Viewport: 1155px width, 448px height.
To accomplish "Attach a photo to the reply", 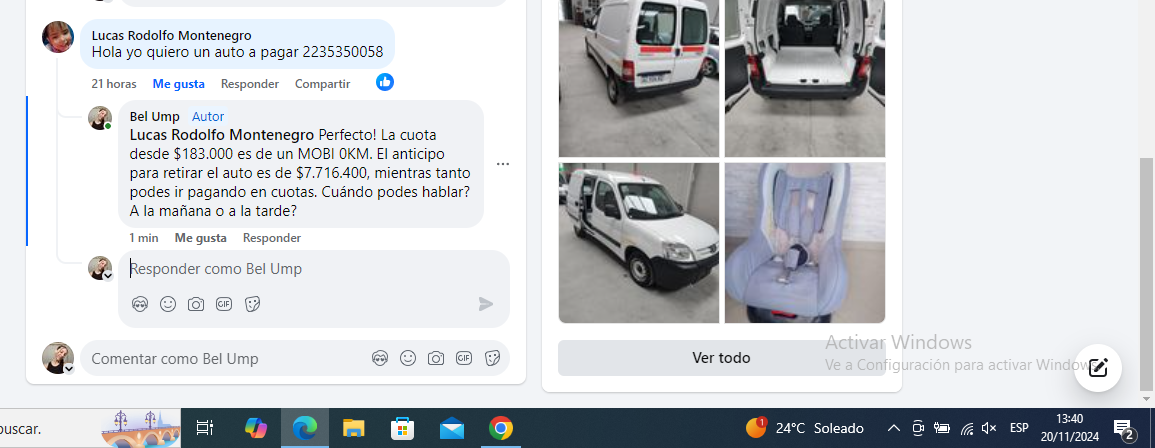I will coord(196,304).
